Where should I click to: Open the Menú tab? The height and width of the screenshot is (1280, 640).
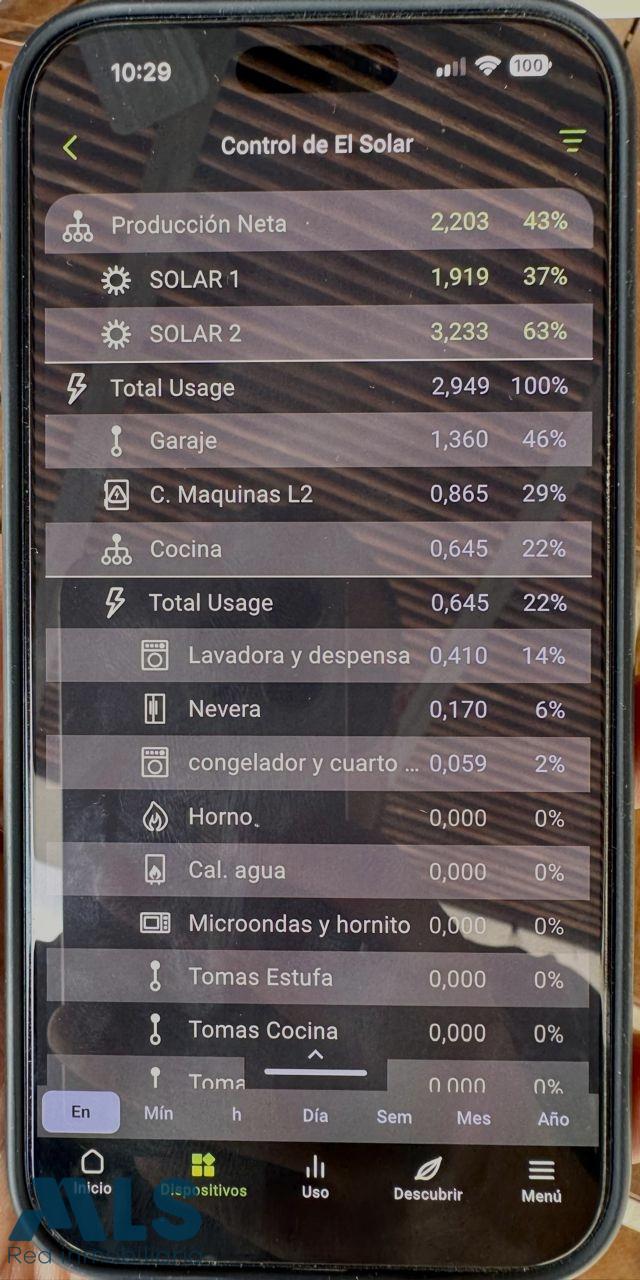pyautogui.click(x=541, y=1180)
